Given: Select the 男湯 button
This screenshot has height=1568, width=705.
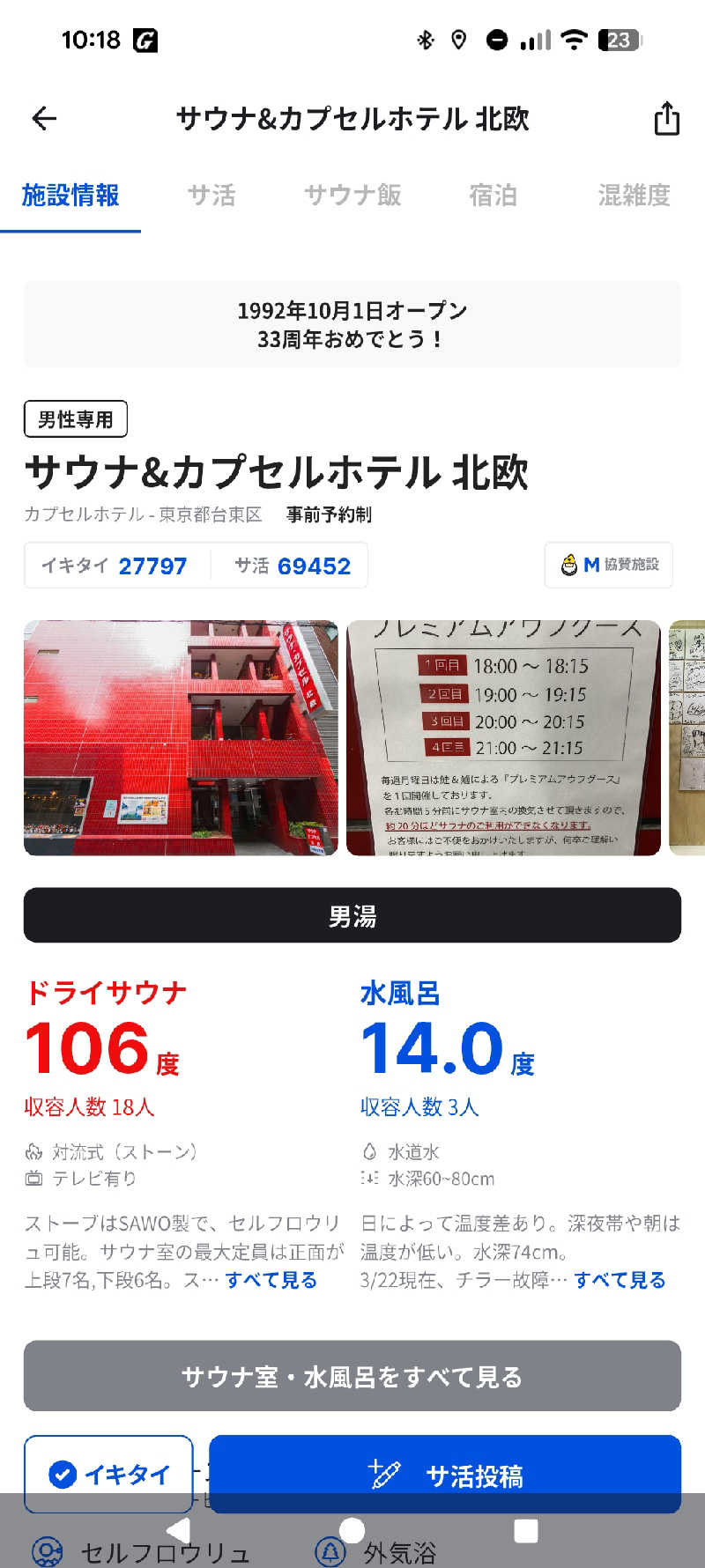Looking at the screenshot, I should [x=352, y=916].
